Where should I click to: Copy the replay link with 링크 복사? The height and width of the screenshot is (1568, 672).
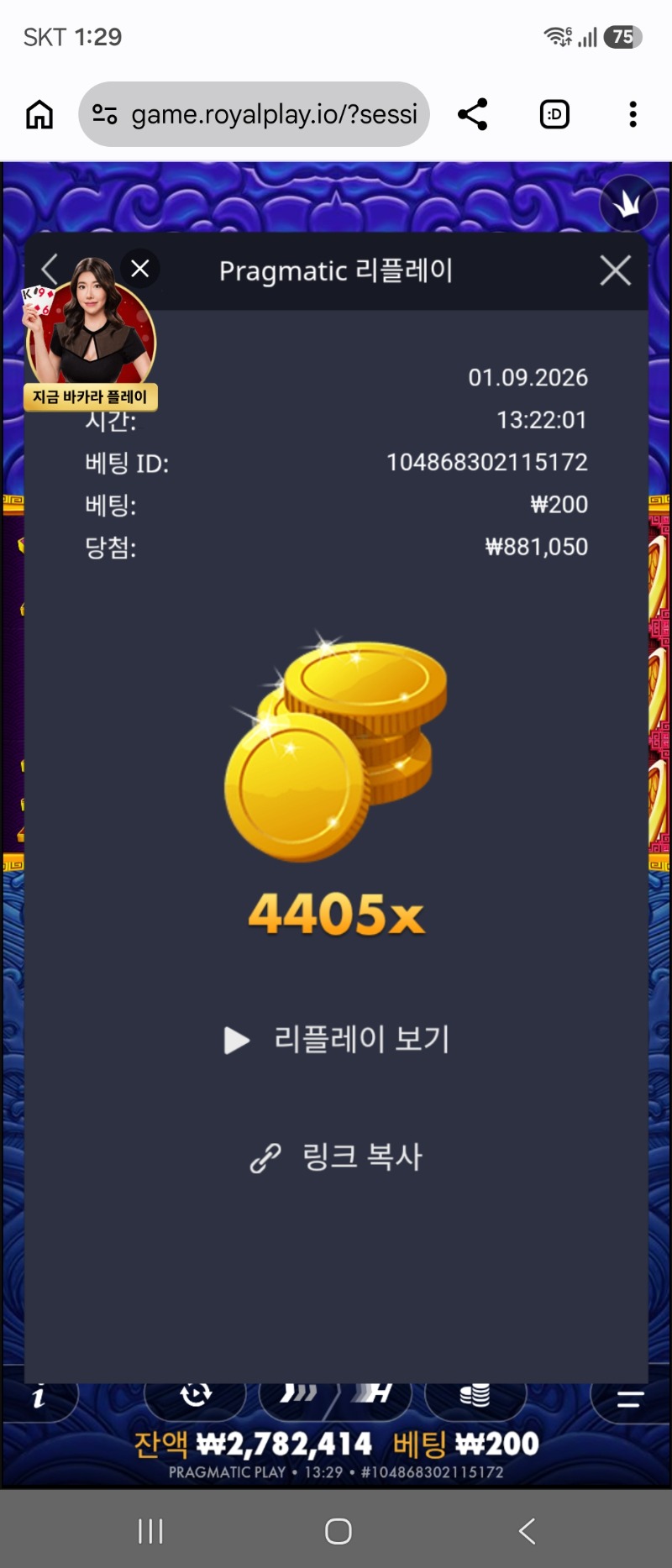[x=337, y=1157]
